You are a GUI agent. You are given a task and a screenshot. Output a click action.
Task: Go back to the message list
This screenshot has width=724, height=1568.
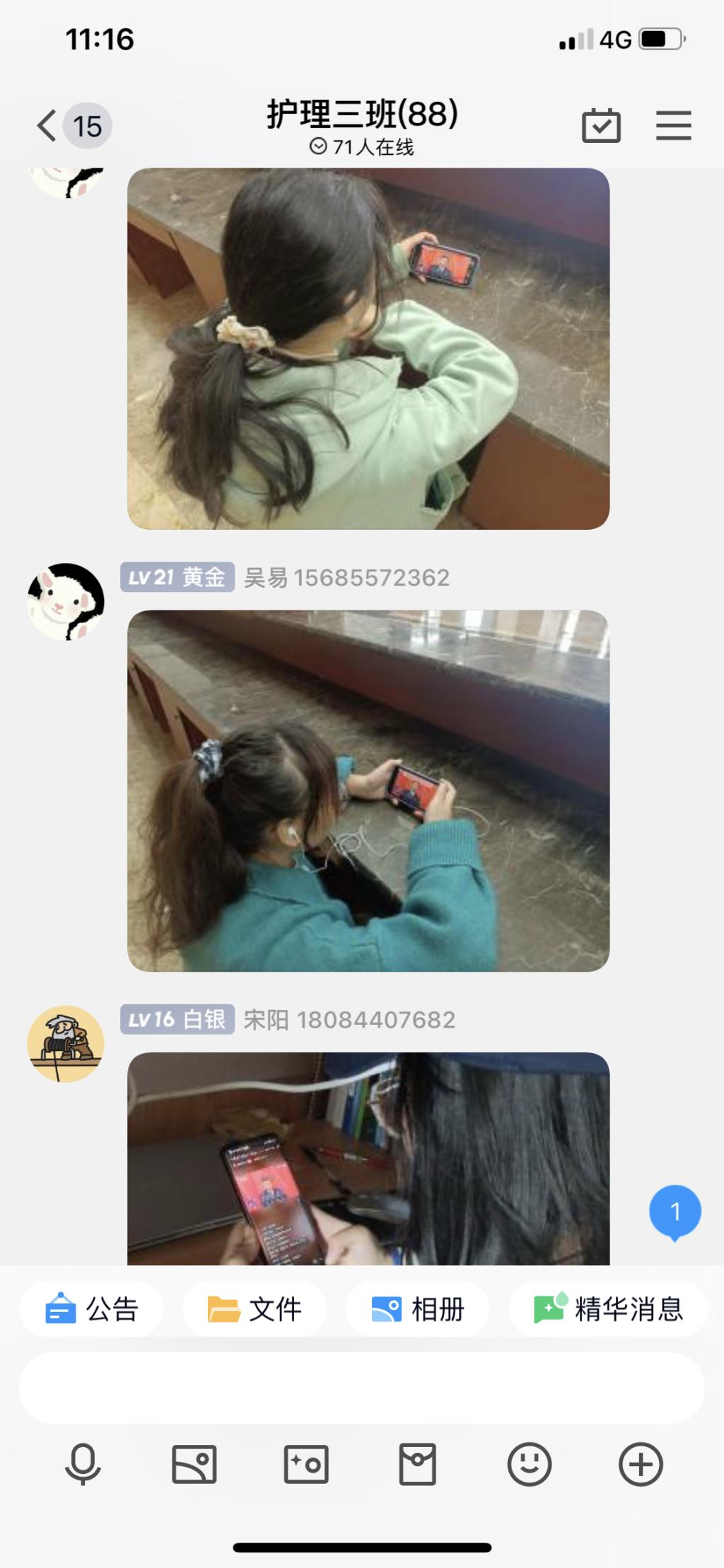click(48, 127)
